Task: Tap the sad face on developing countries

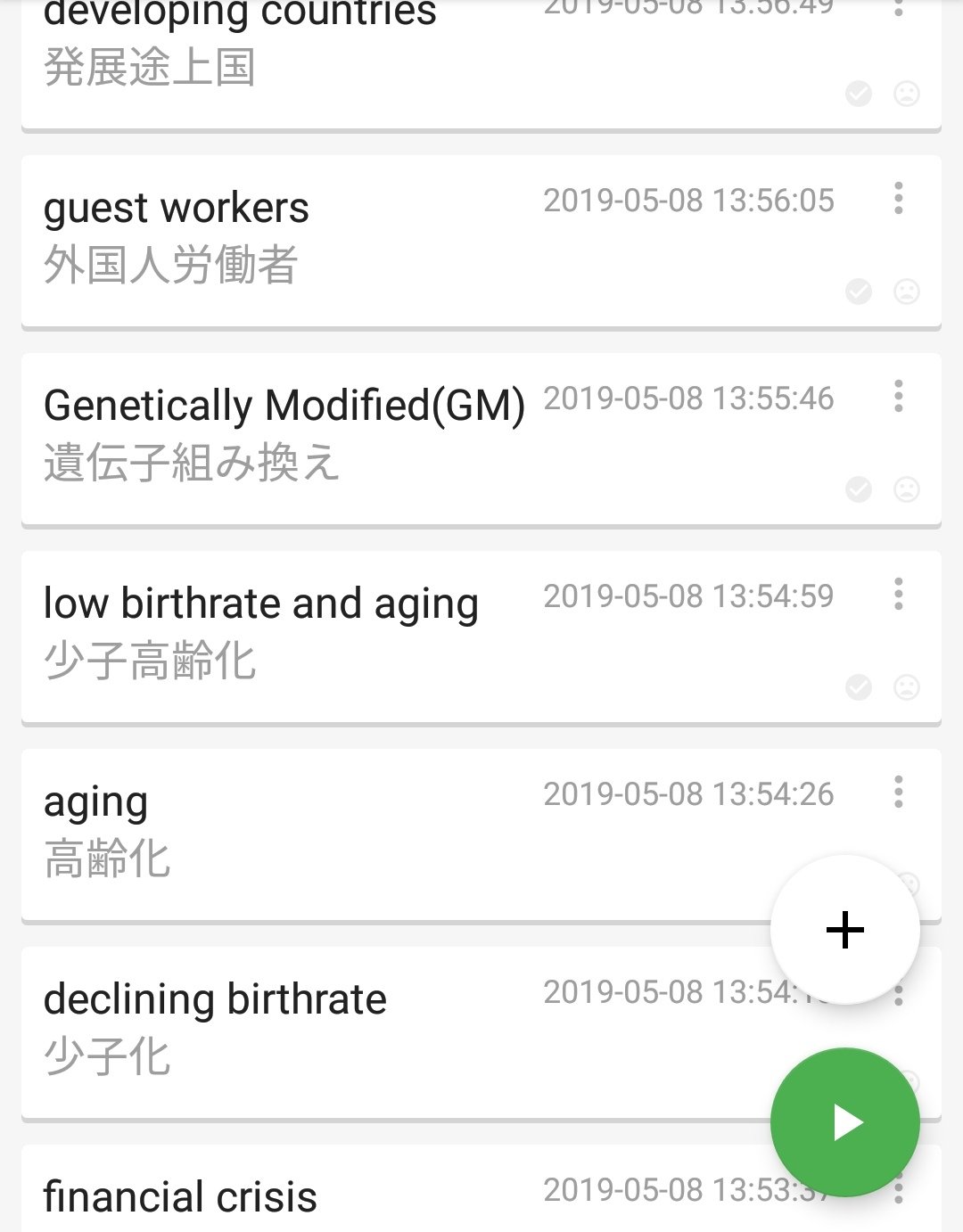Action: pyautogui.click(x=907, y=94)
